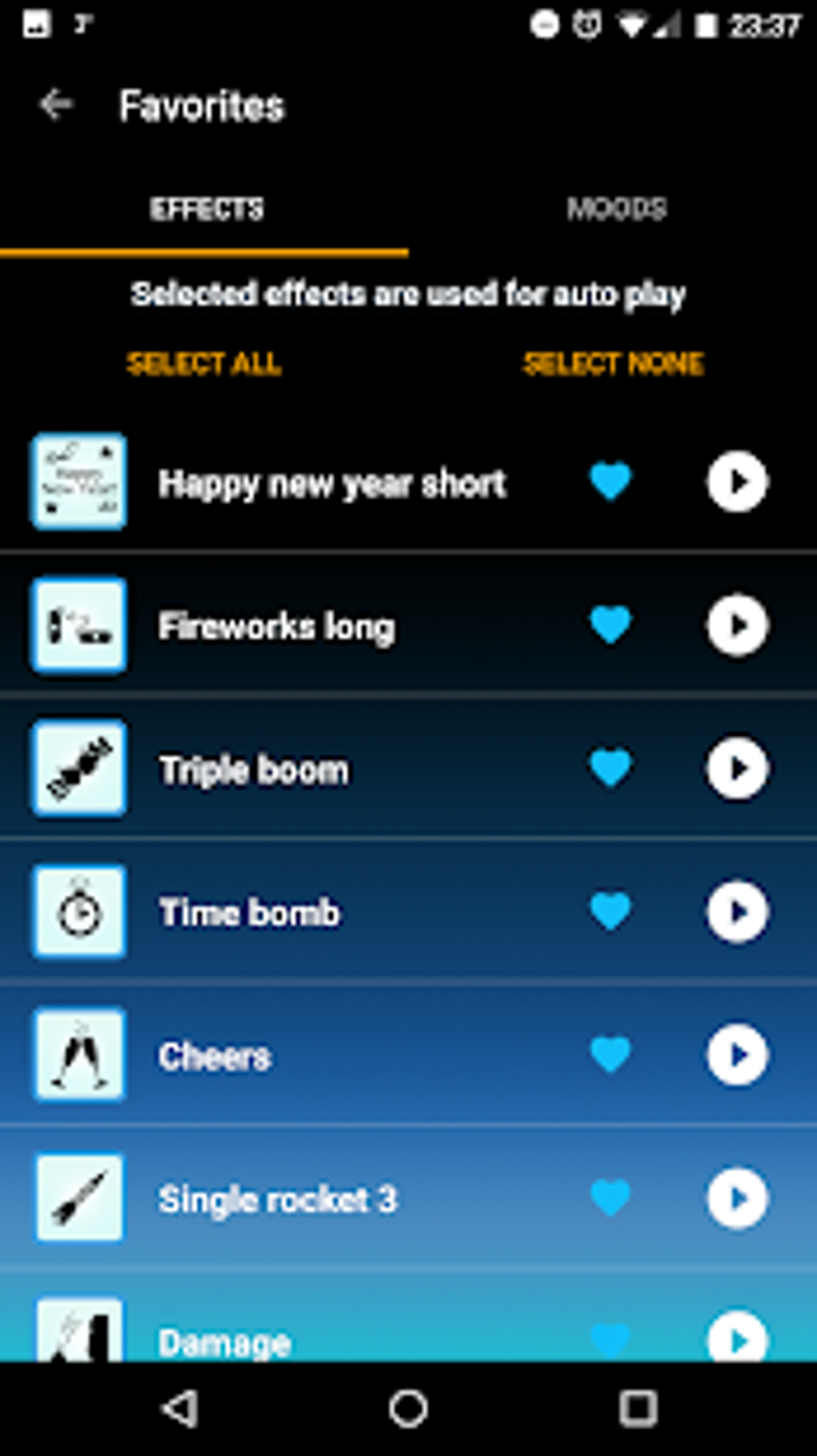The image size is (817, 1456).
Task: Go back from the Favorites screen
Action: pos(56,105)
